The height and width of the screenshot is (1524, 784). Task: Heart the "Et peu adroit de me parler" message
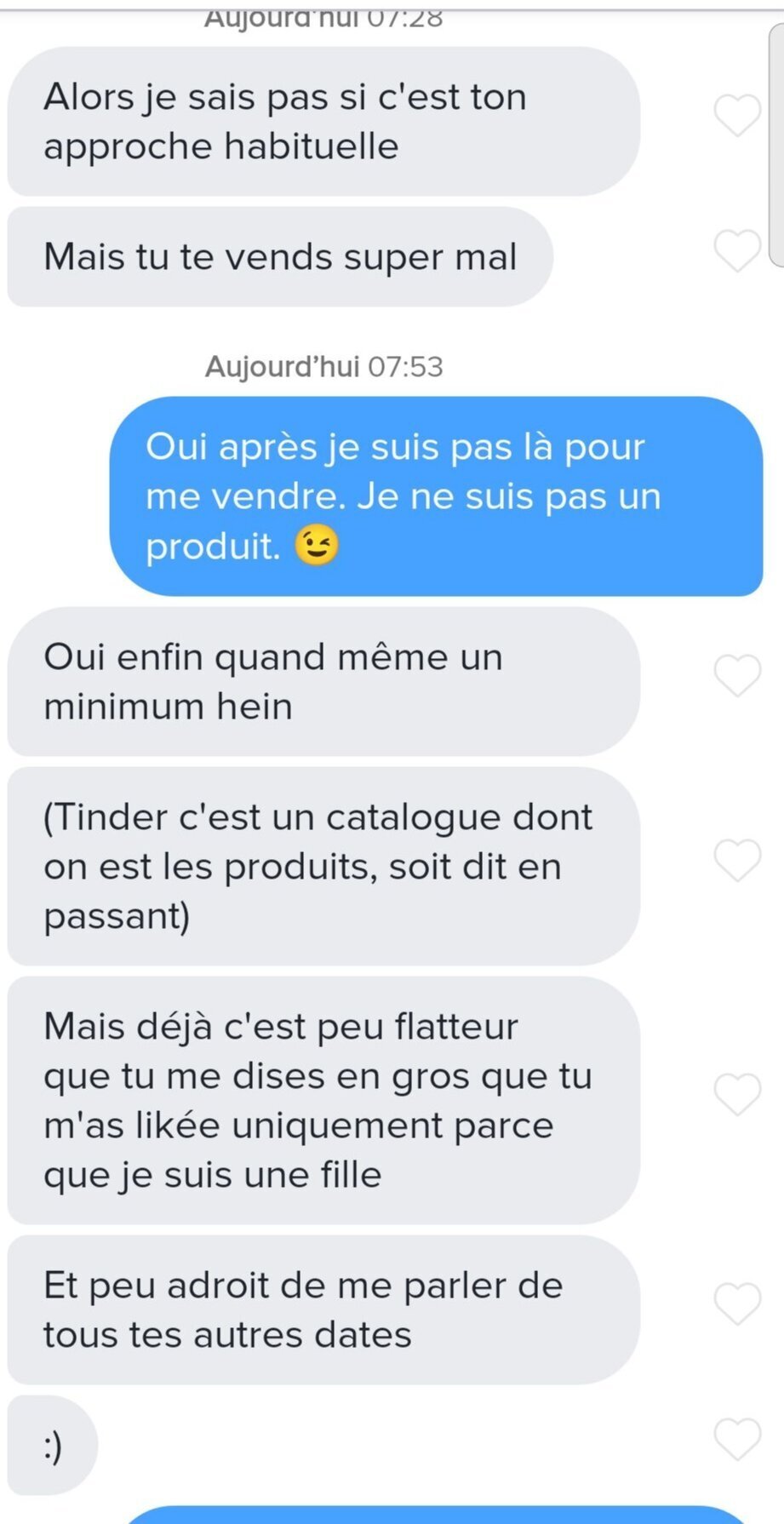[x=737, y=1303]
